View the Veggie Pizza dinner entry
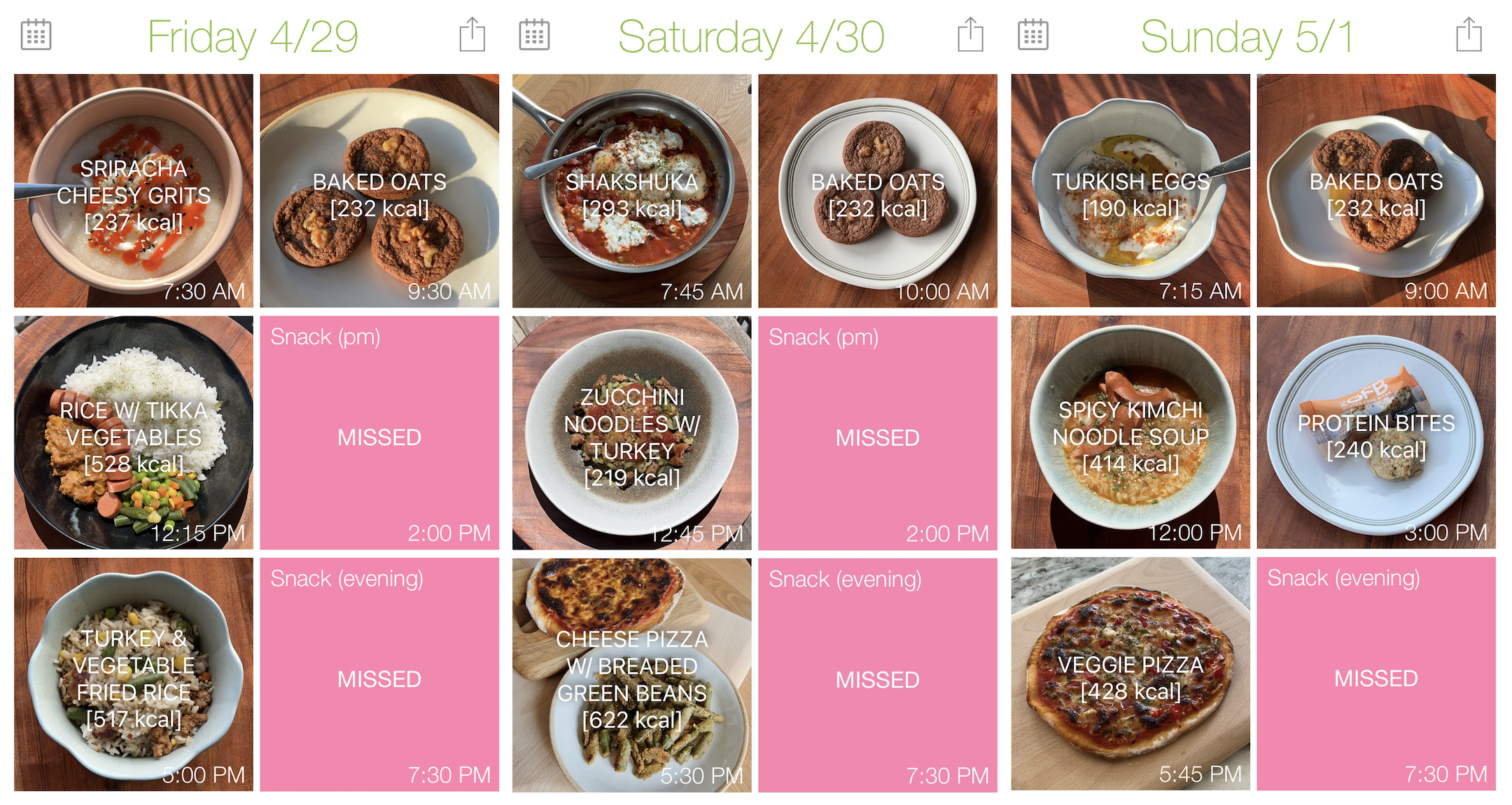The width and height of the screenshot is (1512, 805). (x=1130, y=674)
